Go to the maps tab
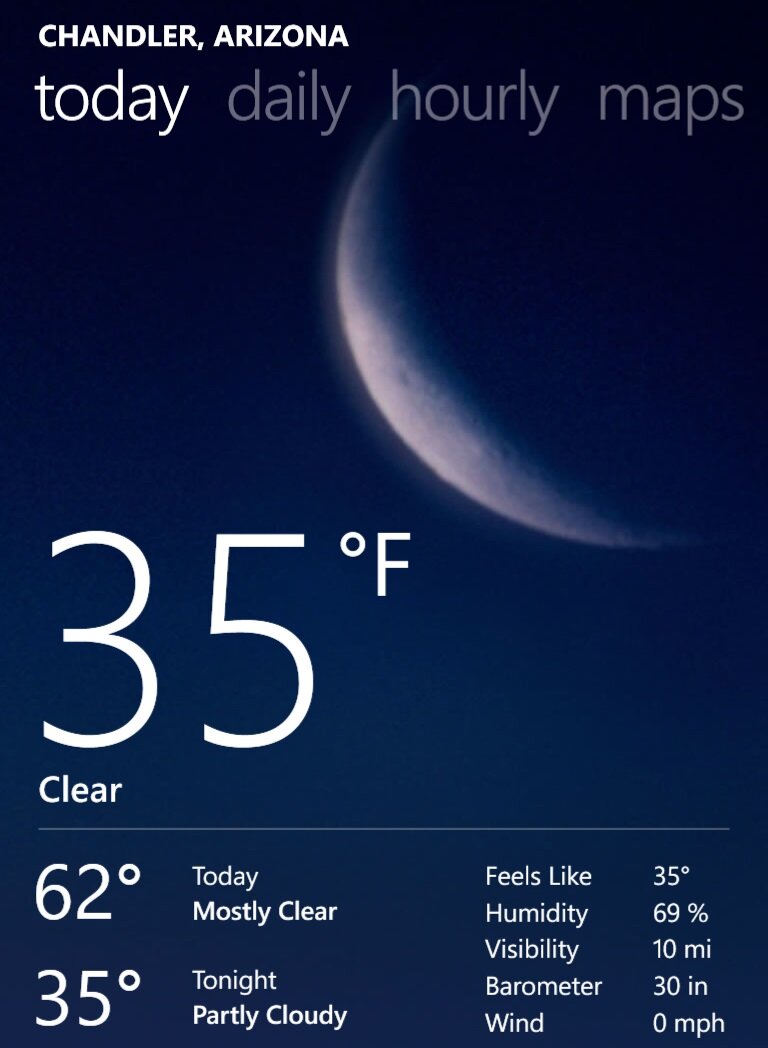Image resolution: width=768 pixels, height=1048 pixels. tap(670, 100)
